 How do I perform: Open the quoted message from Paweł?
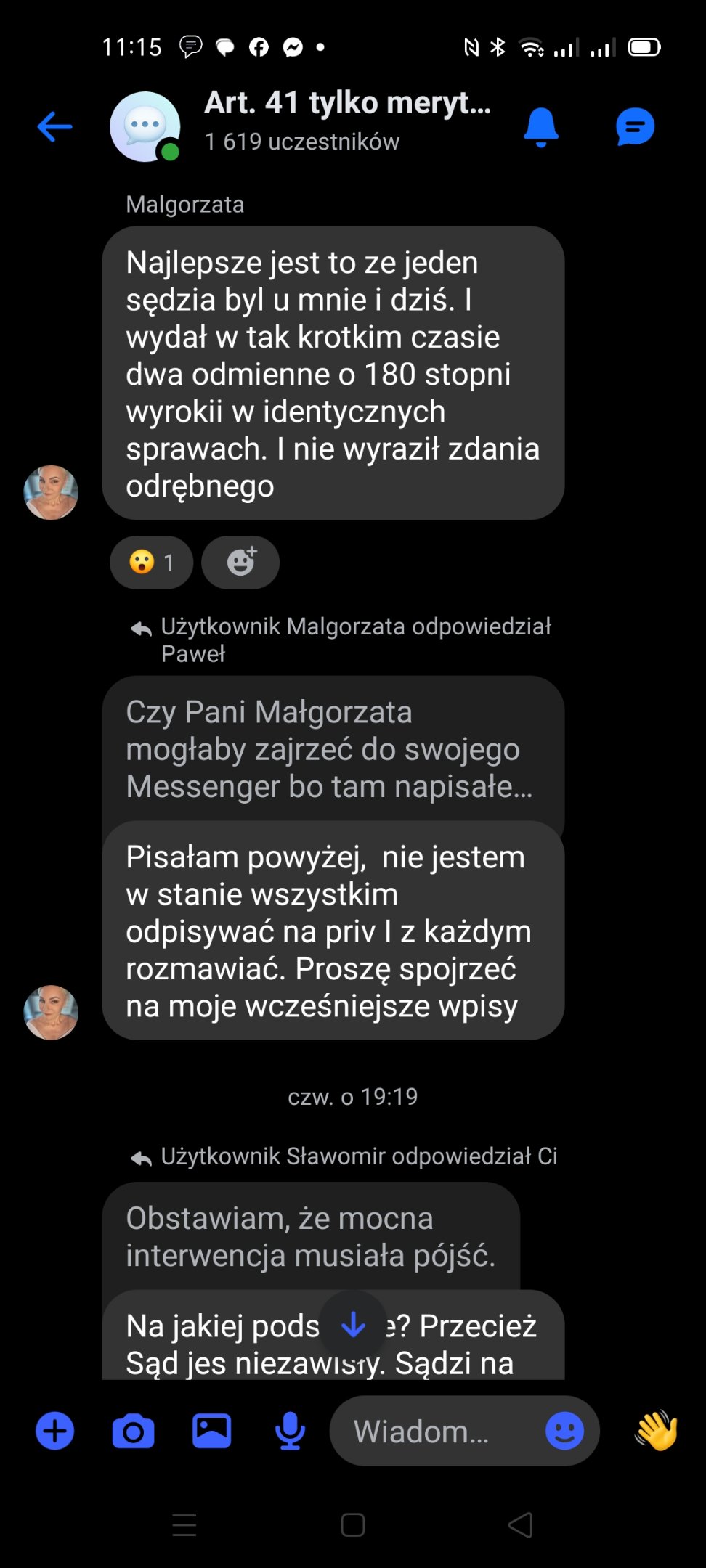point(331,749)
